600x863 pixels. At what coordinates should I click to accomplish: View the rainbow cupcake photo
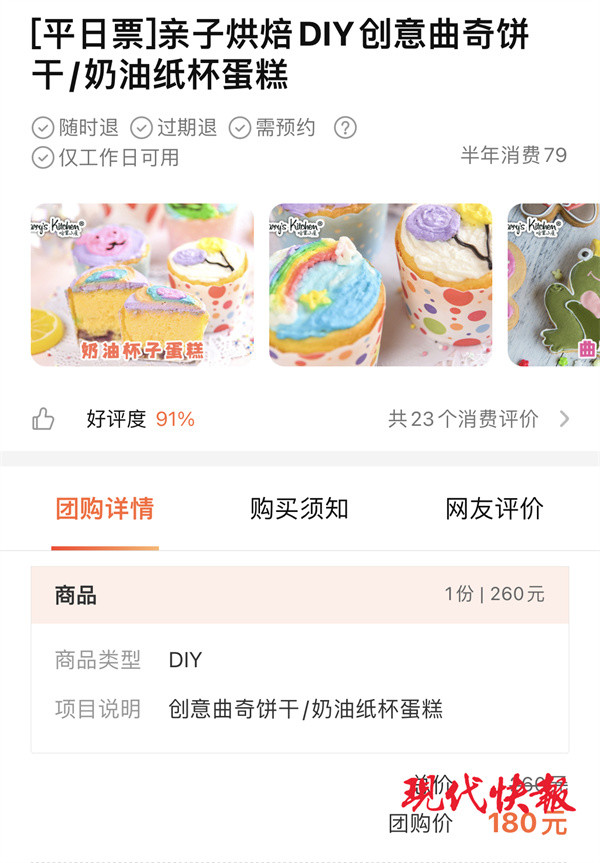tap(380, 285)
